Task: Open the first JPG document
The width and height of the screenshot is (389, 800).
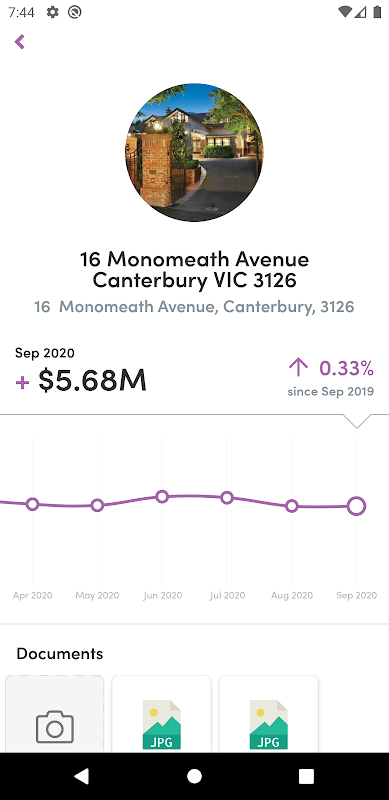Action: [161, 714]
